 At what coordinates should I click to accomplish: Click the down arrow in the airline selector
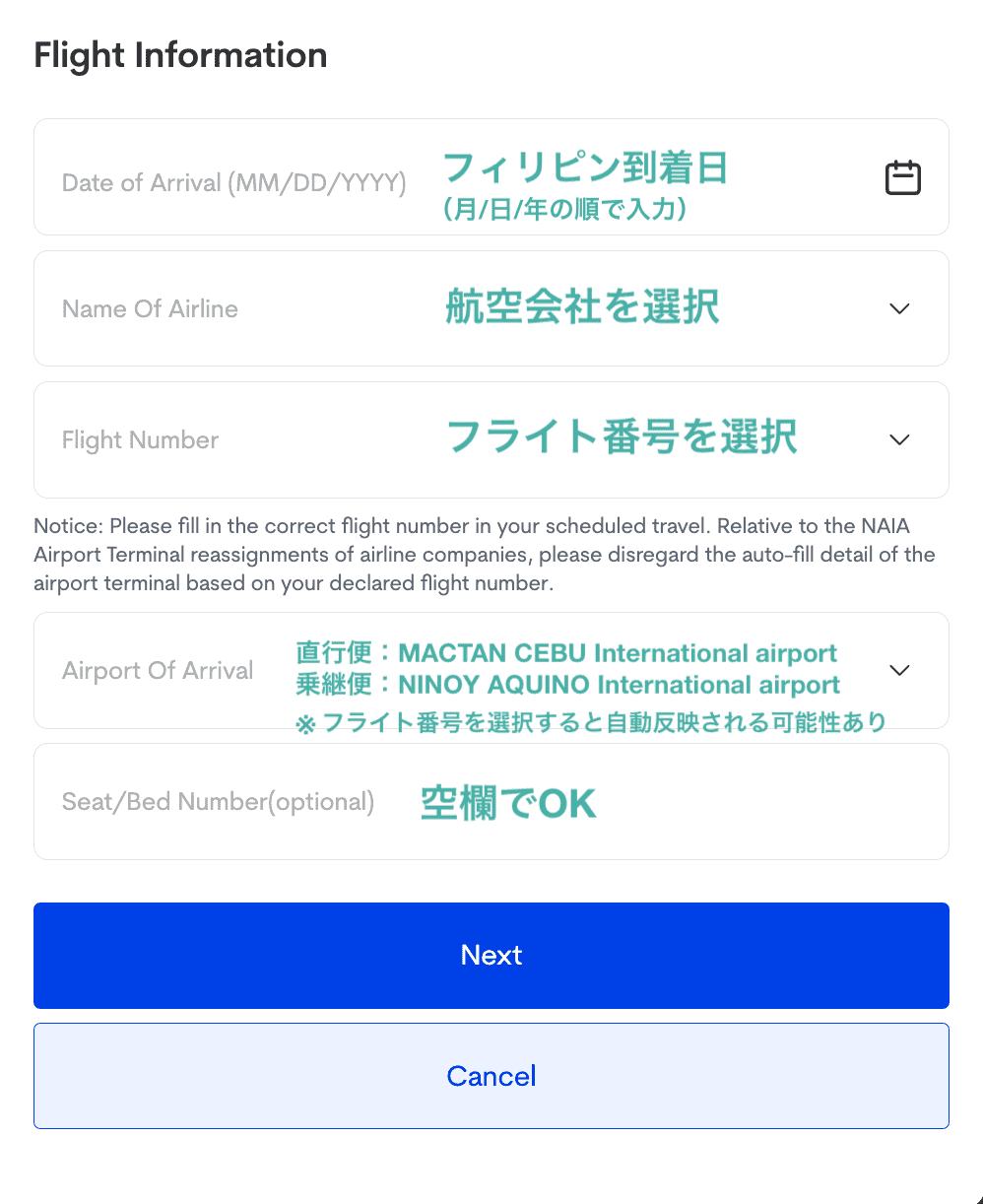coord(899,308)
